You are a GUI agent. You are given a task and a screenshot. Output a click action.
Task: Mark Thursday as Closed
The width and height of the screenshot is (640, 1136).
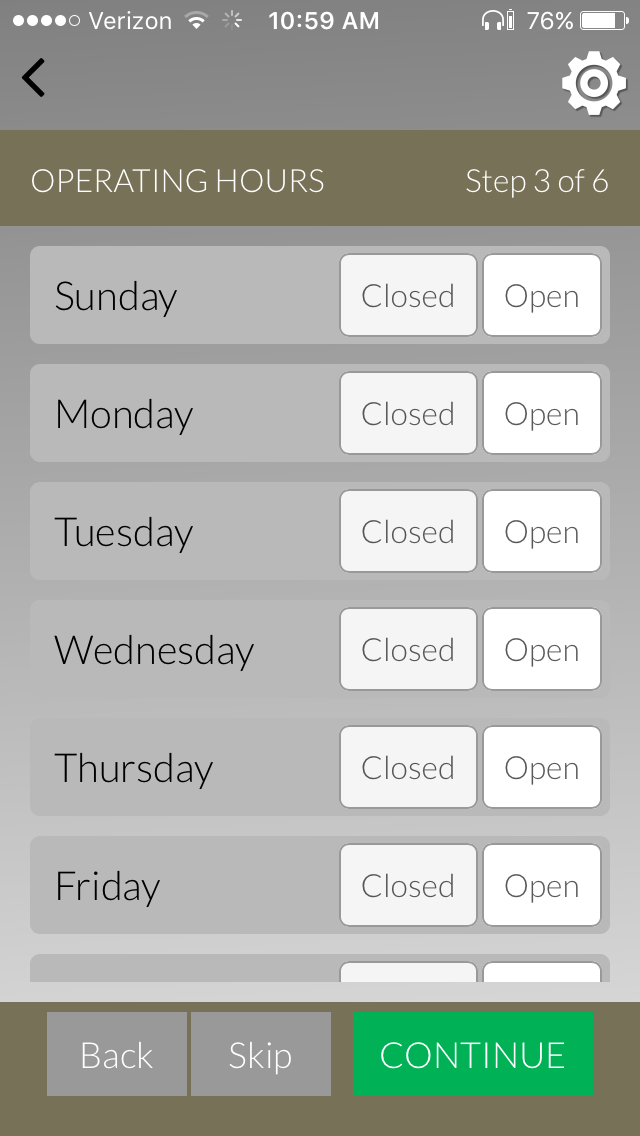point(408,768)
